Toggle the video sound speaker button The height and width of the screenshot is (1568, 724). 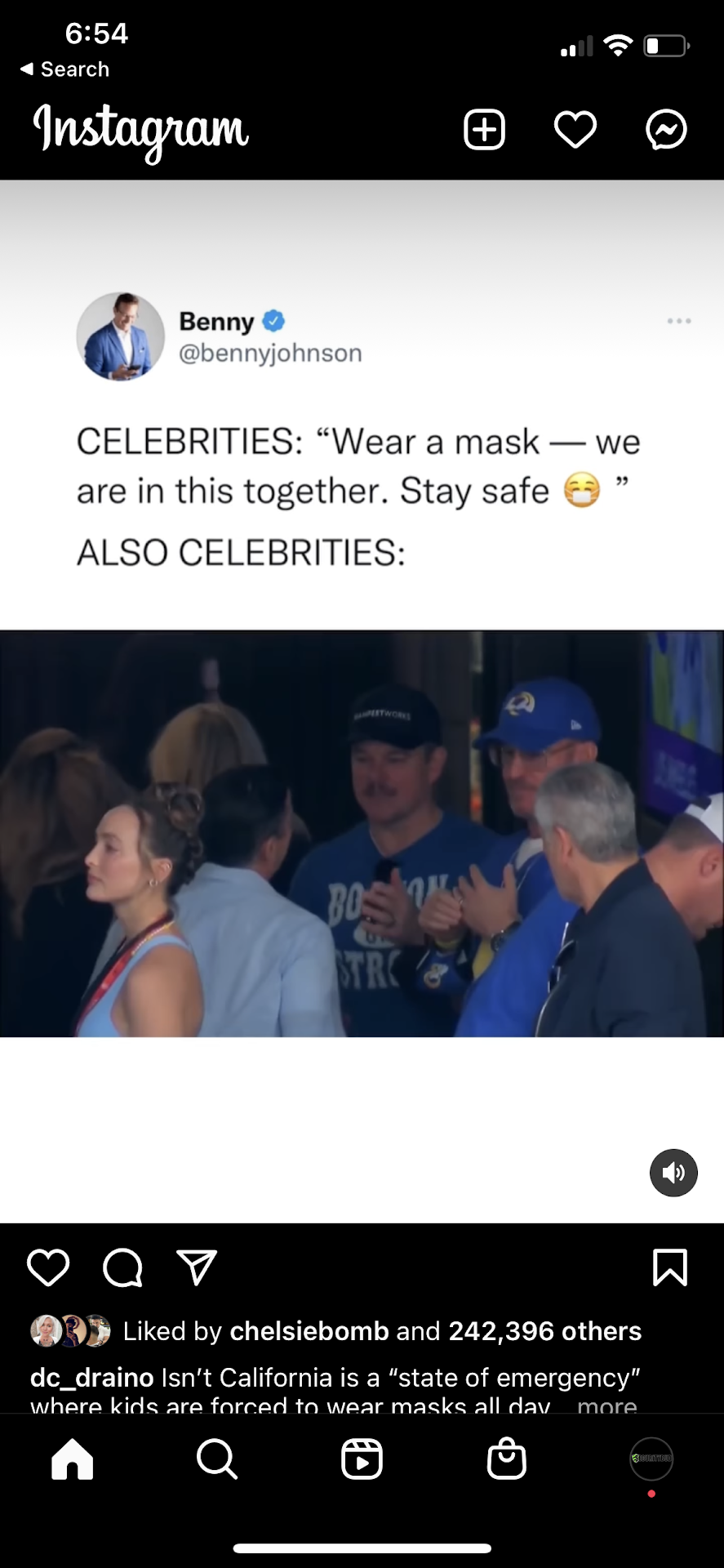(673, 1173)
